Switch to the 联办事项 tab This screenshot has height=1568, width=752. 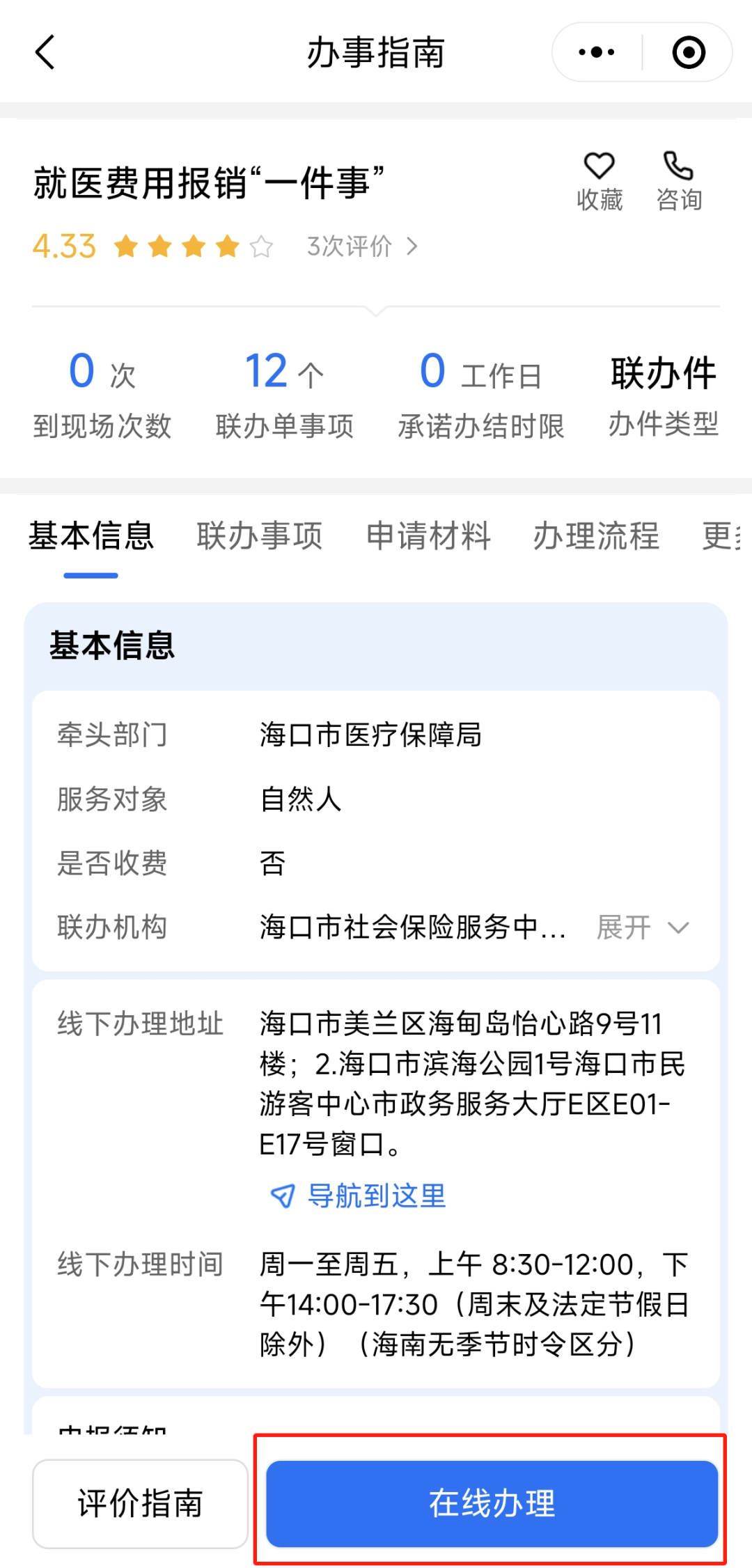coord(260,536)
